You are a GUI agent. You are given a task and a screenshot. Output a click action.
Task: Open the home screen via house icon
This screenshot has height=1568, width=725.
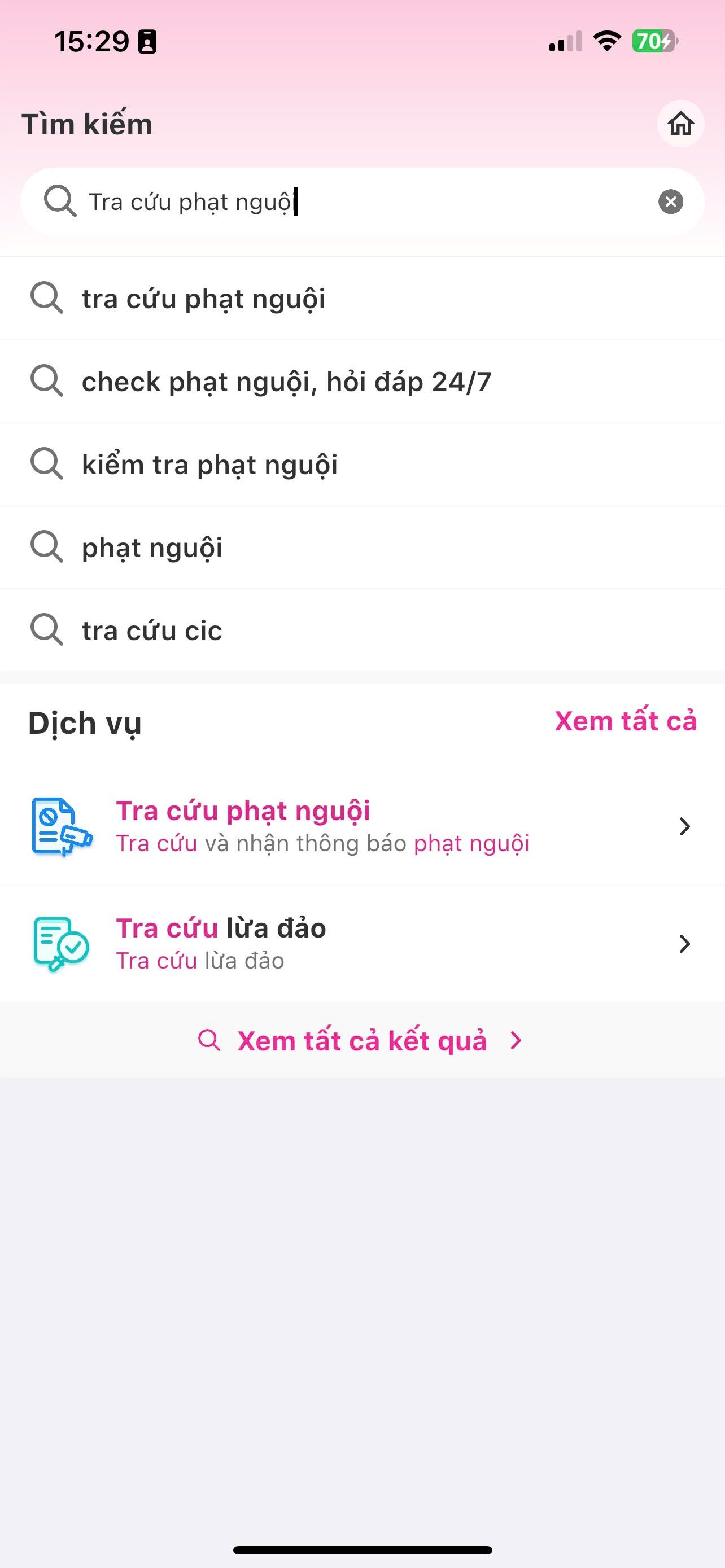tap(680, 124)
